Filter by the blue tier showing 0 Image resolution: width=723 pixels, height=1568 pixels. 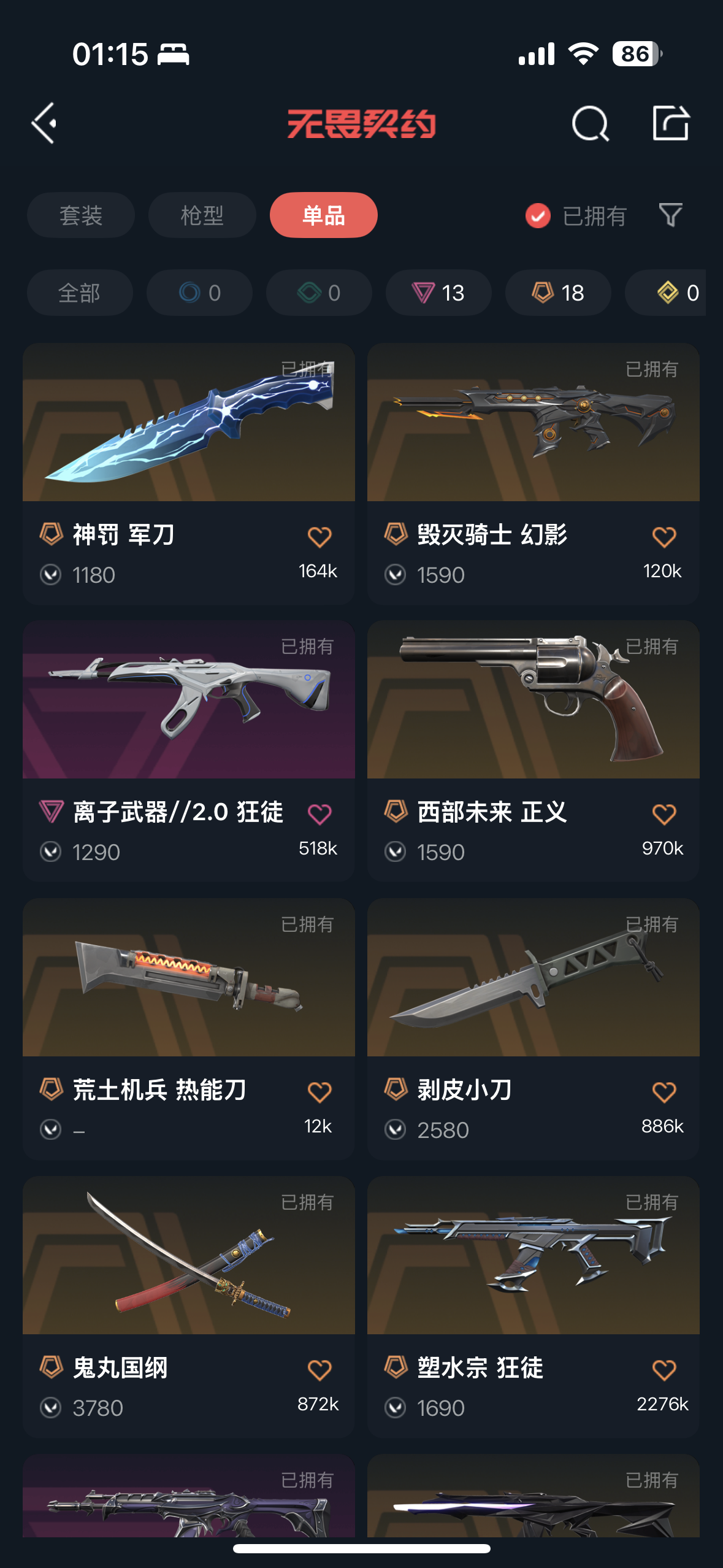pos(199,293)
